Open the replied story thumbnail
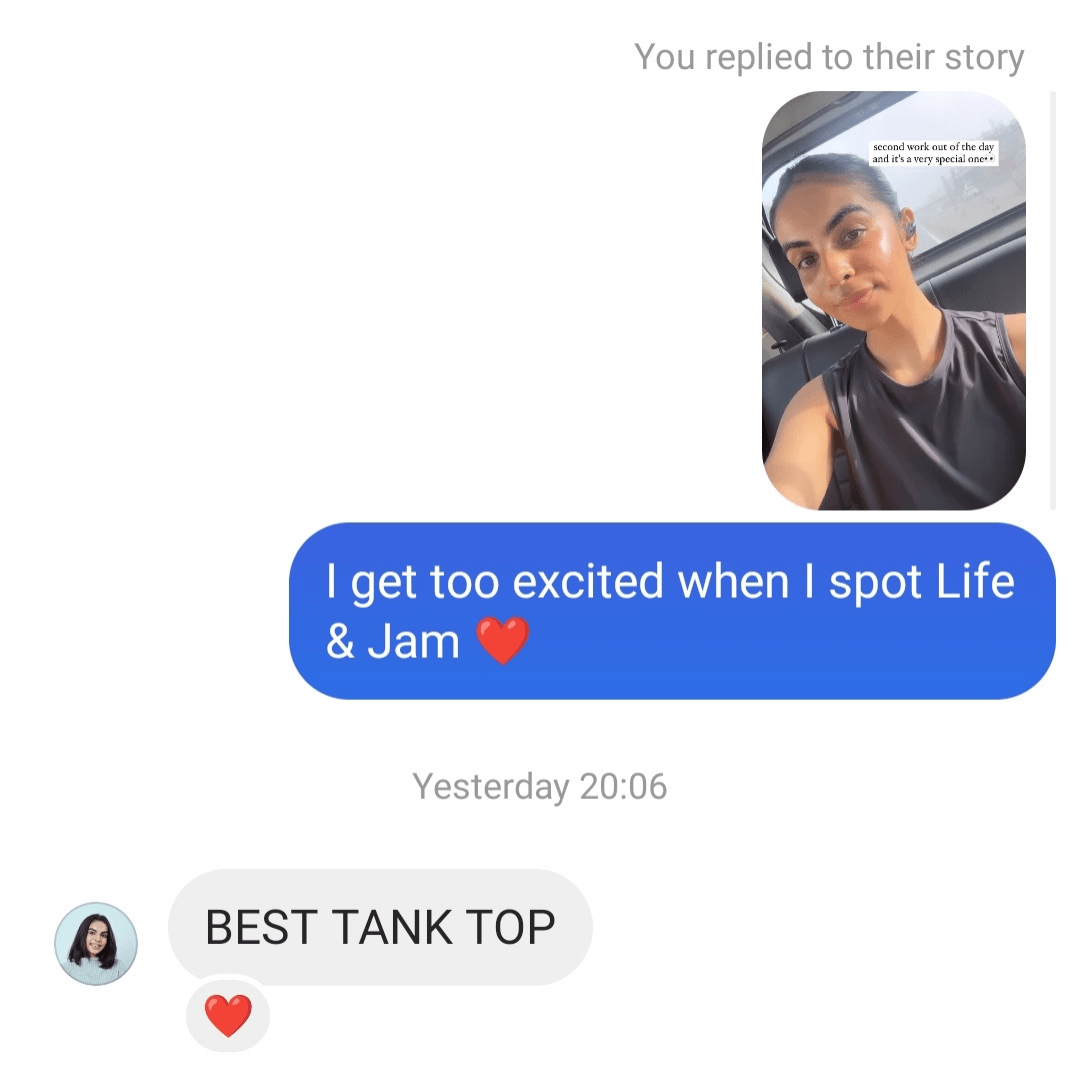Image resolution: width=1080 pixels, height=1080 pixels. pos(893,300)
